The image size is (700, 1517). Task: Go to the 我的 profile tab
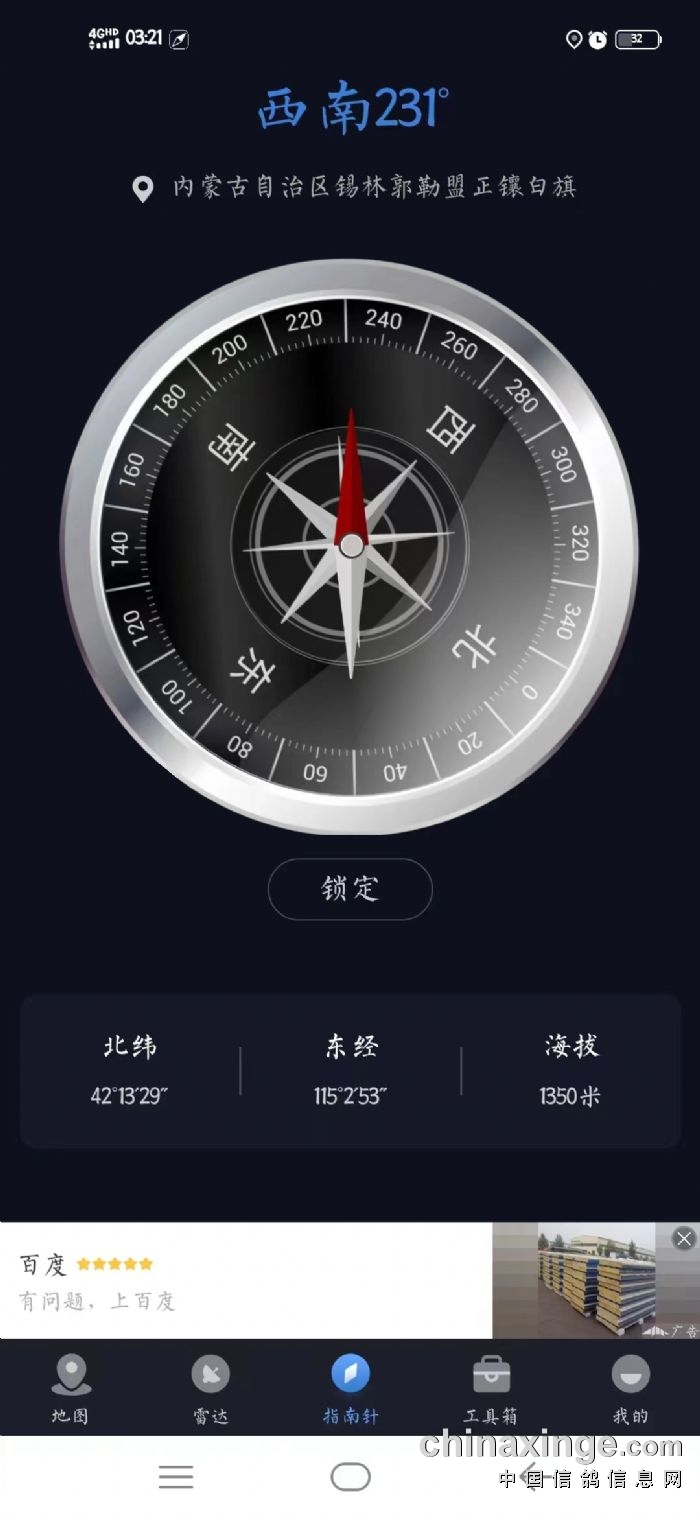tap(630, 1388)
